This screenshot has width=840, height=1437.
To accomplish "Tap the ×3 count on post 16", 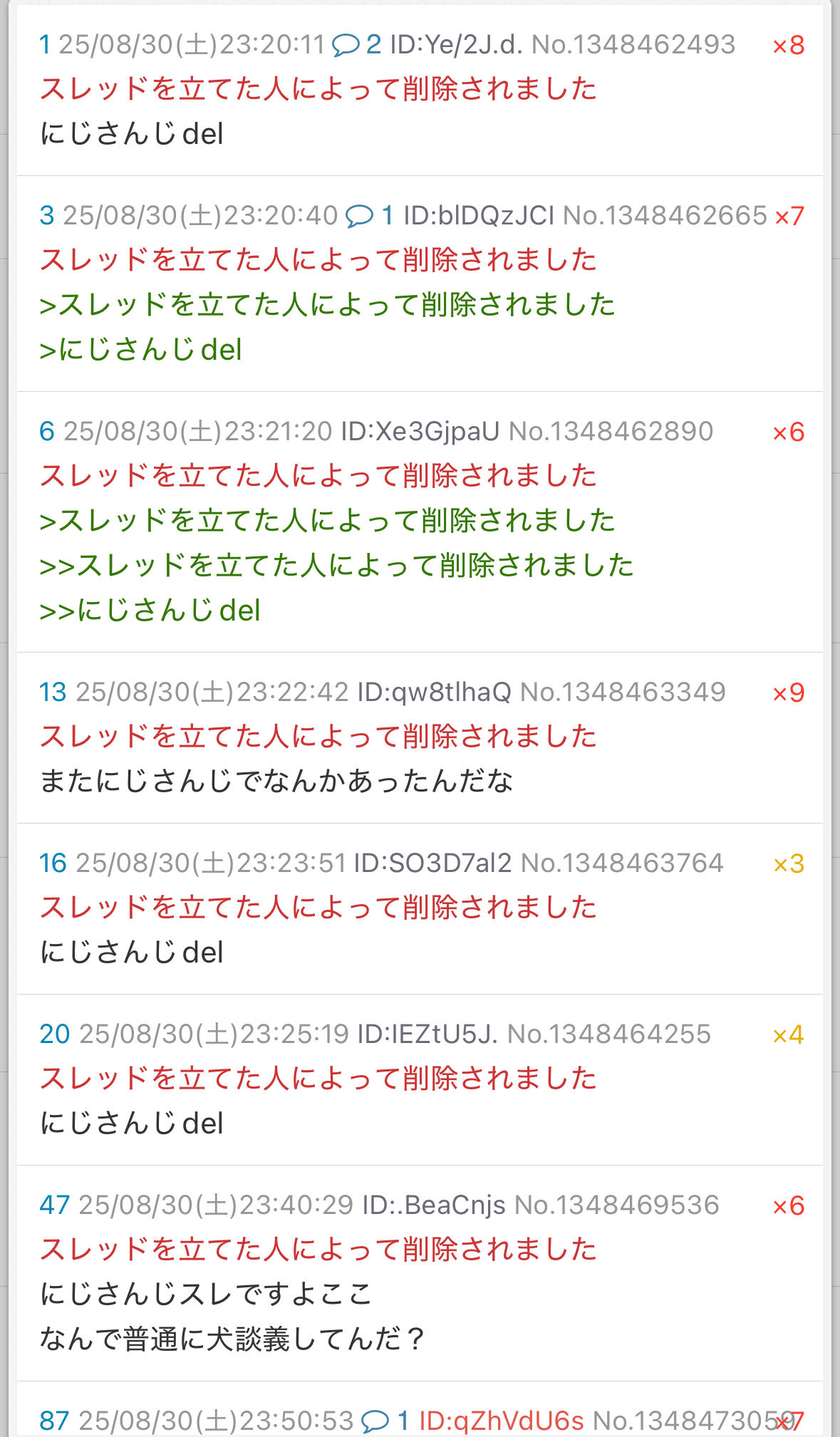I will tap(788, 863).
